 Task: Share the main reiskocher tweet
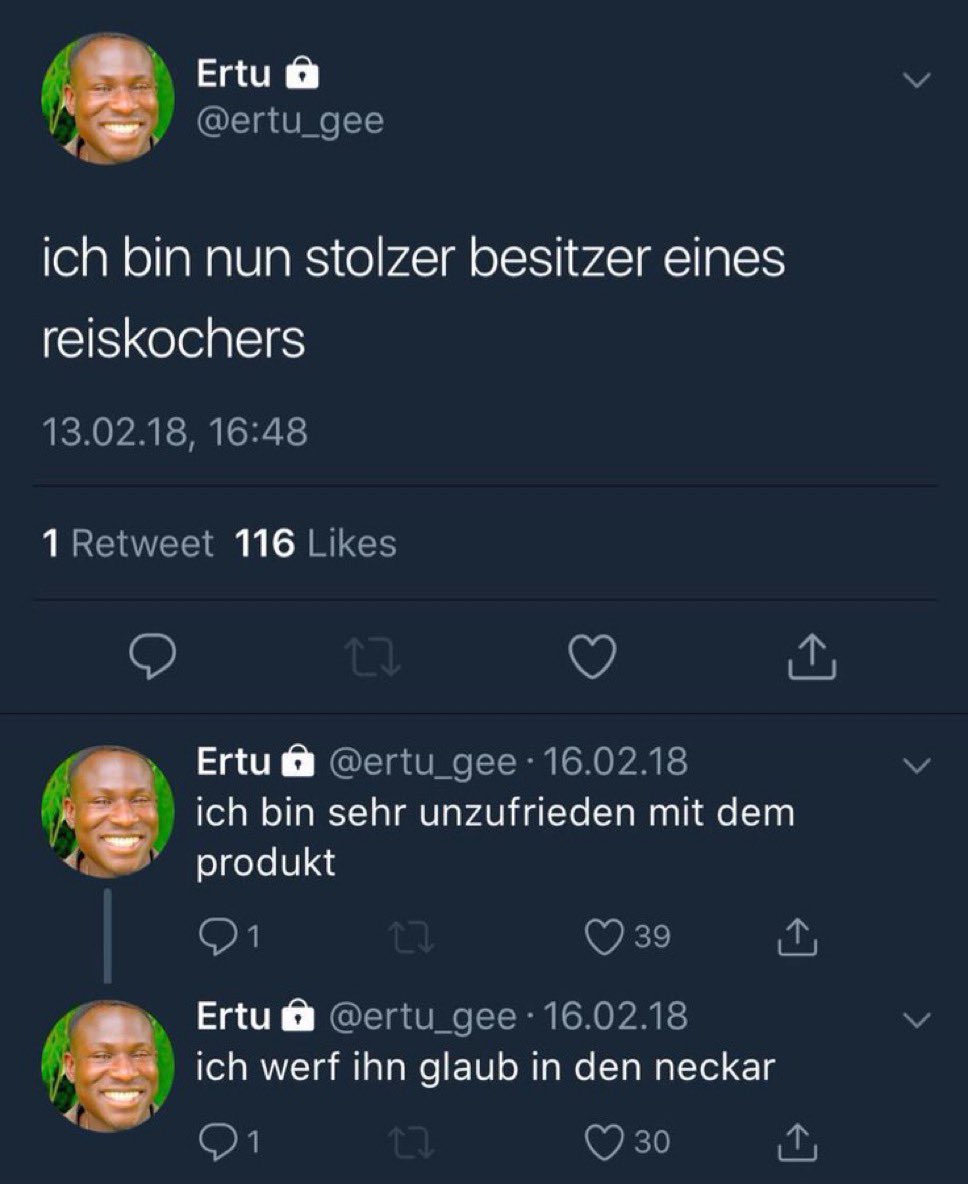pyautogui.click(x=812, y=656)
